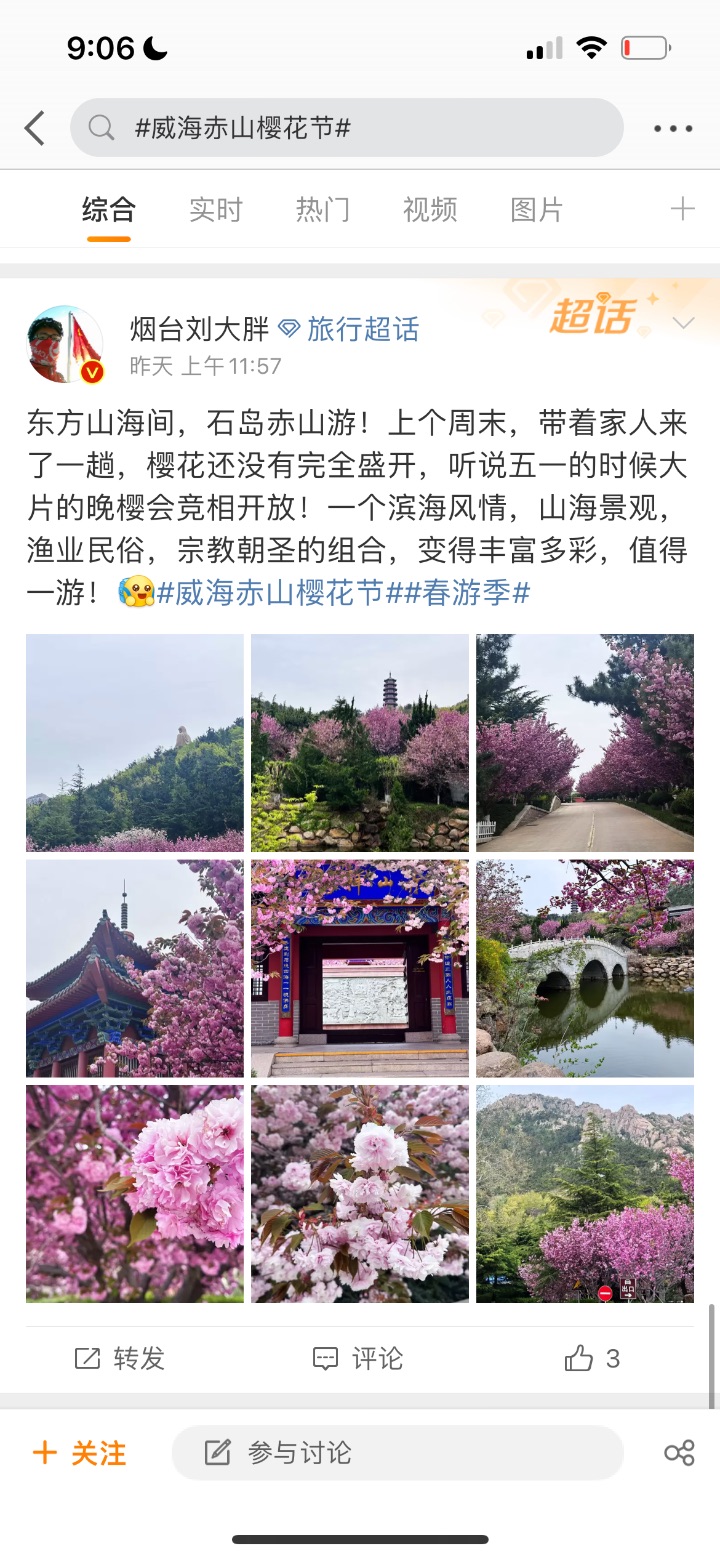Add a tab with the plus icon
The image size is (720, 1559).
pyautogui.click(x=683, y=209)
